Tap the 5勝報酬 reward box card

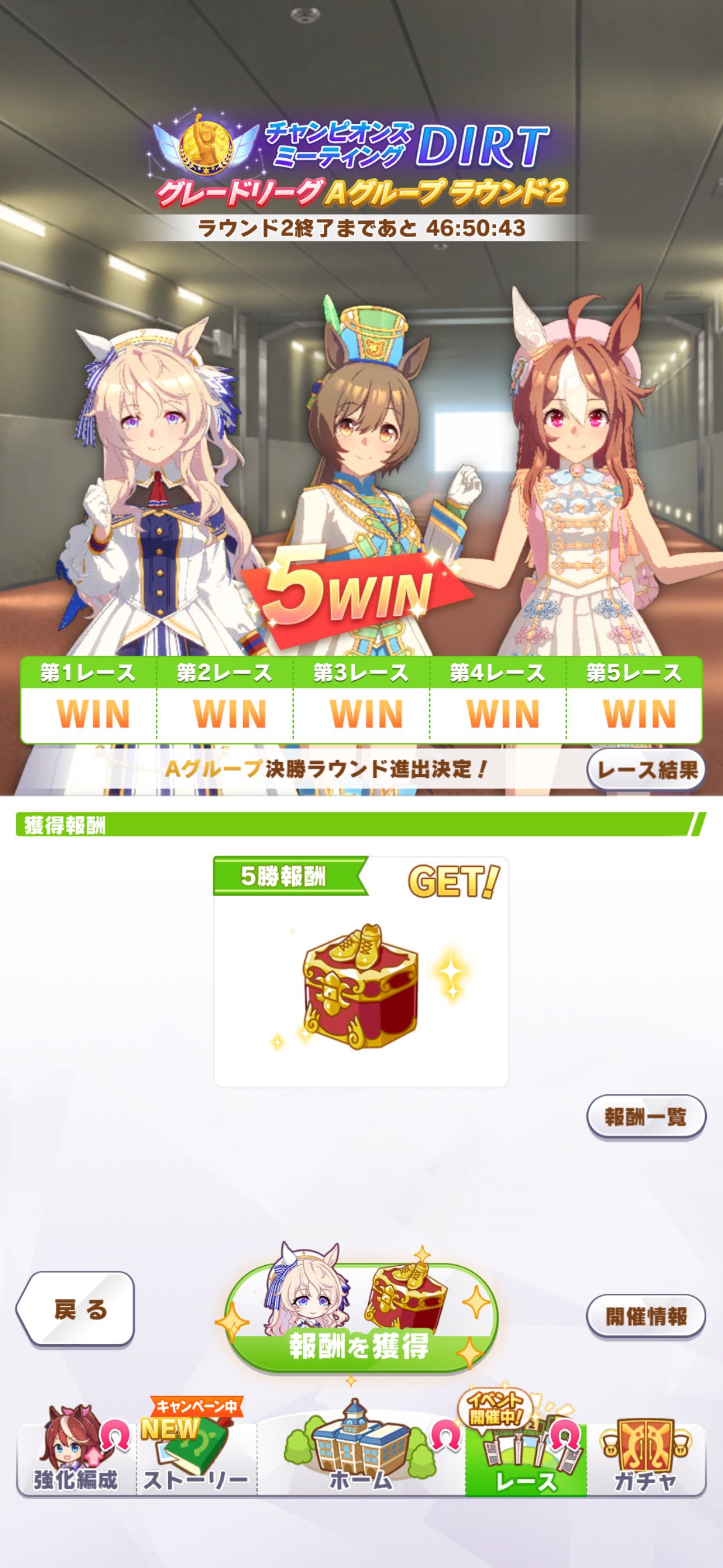pyautogui.click(x=361, y=971)
